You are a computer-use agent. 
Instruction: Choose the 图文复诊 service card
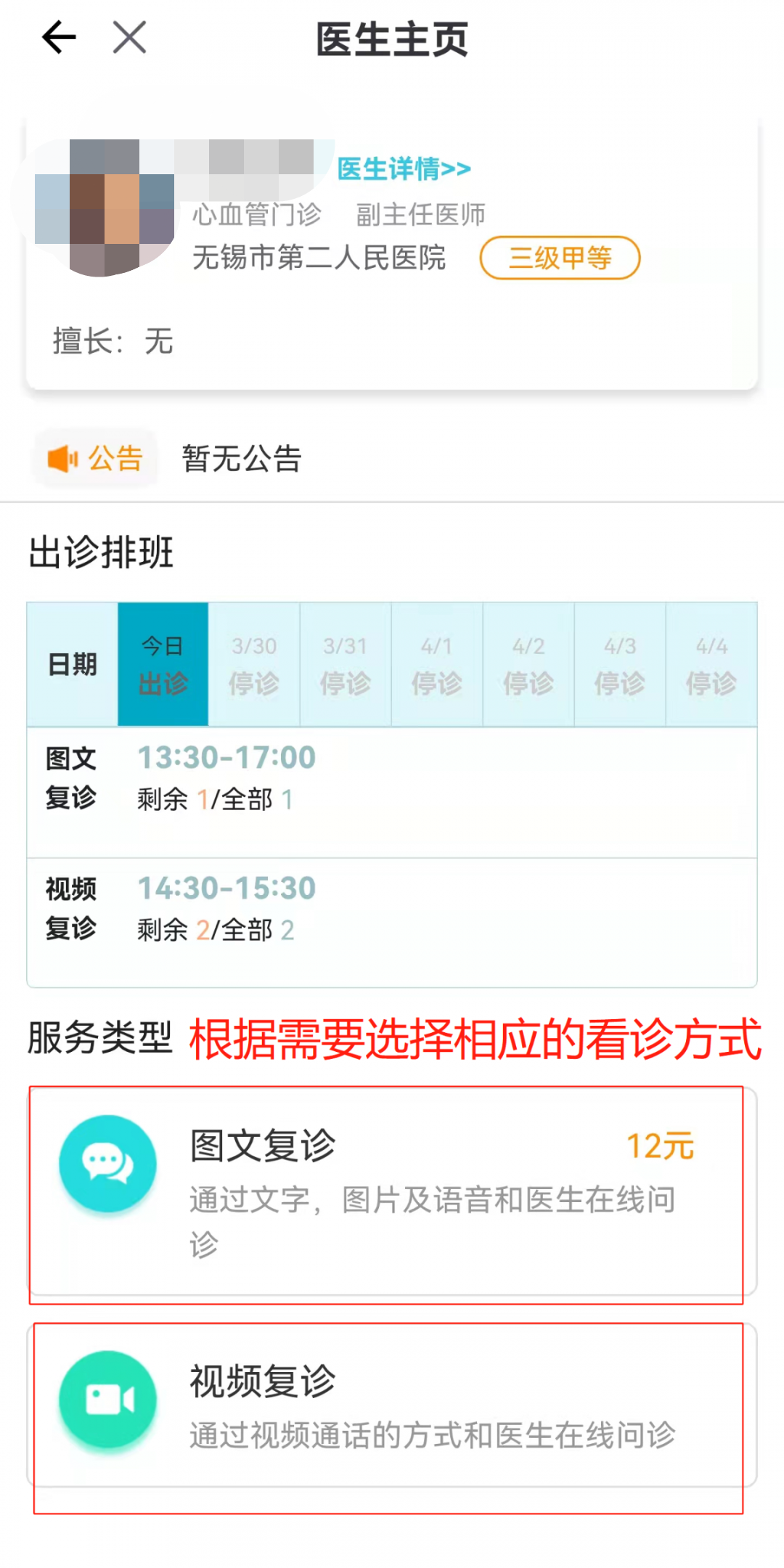pyautogui.click(x=392, y=1192)
